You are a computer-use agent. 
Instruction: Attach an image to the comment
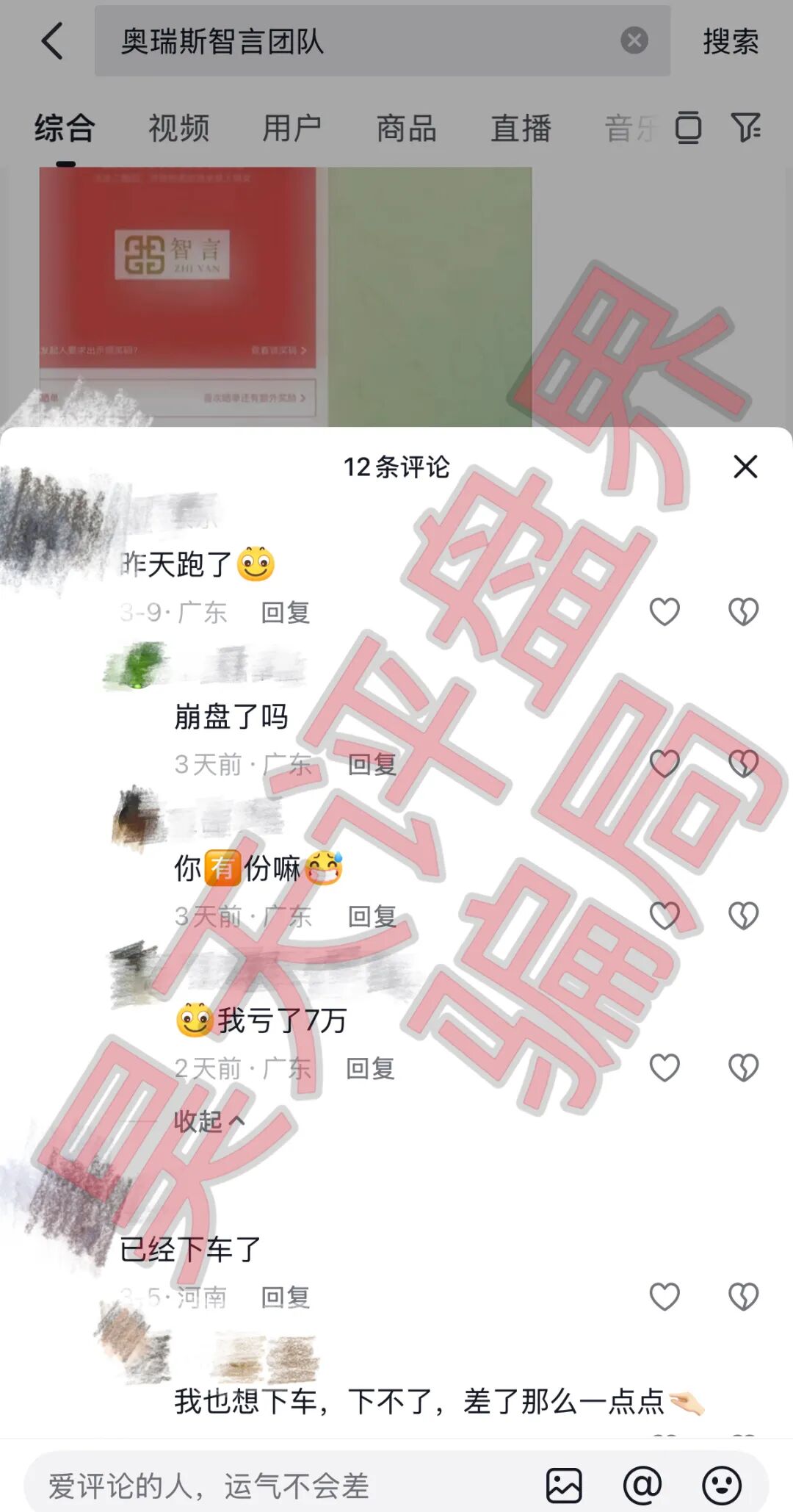564,1486
